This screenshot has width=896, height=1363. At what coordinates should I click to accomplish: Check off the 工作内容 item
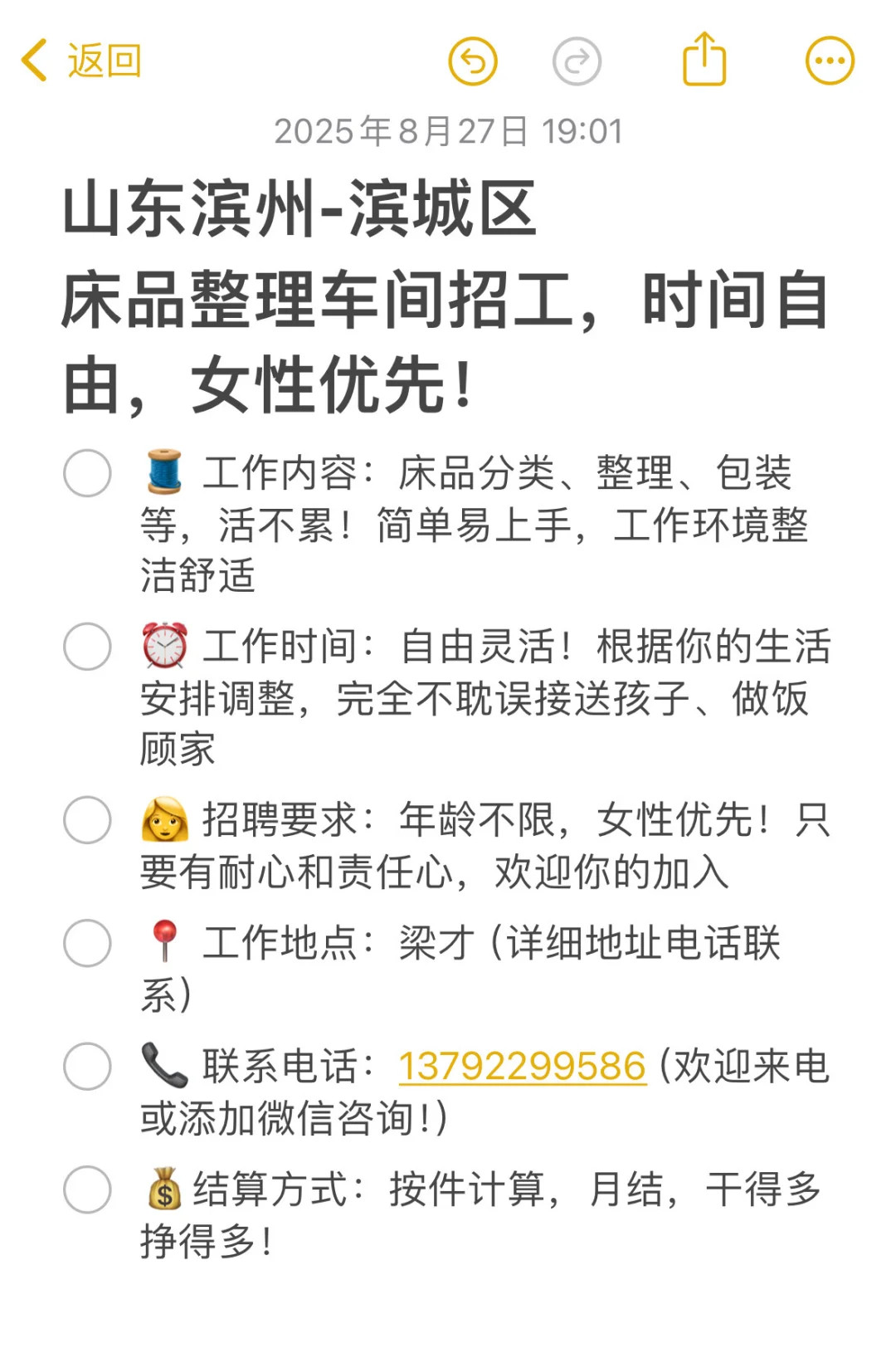(87, 473)
